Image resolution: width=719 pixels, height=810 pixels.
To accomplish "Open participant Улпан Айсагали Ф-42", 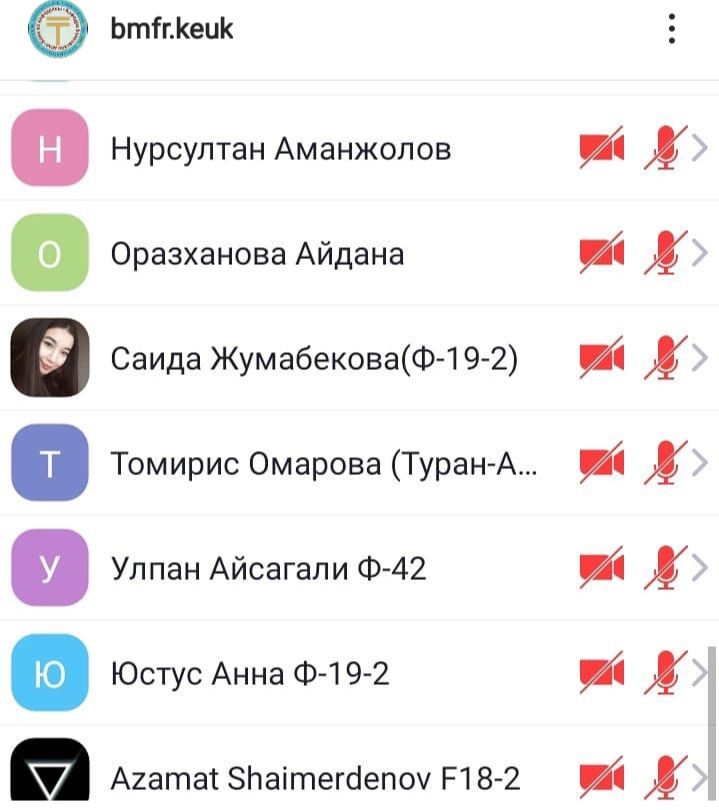I will 269,569.
